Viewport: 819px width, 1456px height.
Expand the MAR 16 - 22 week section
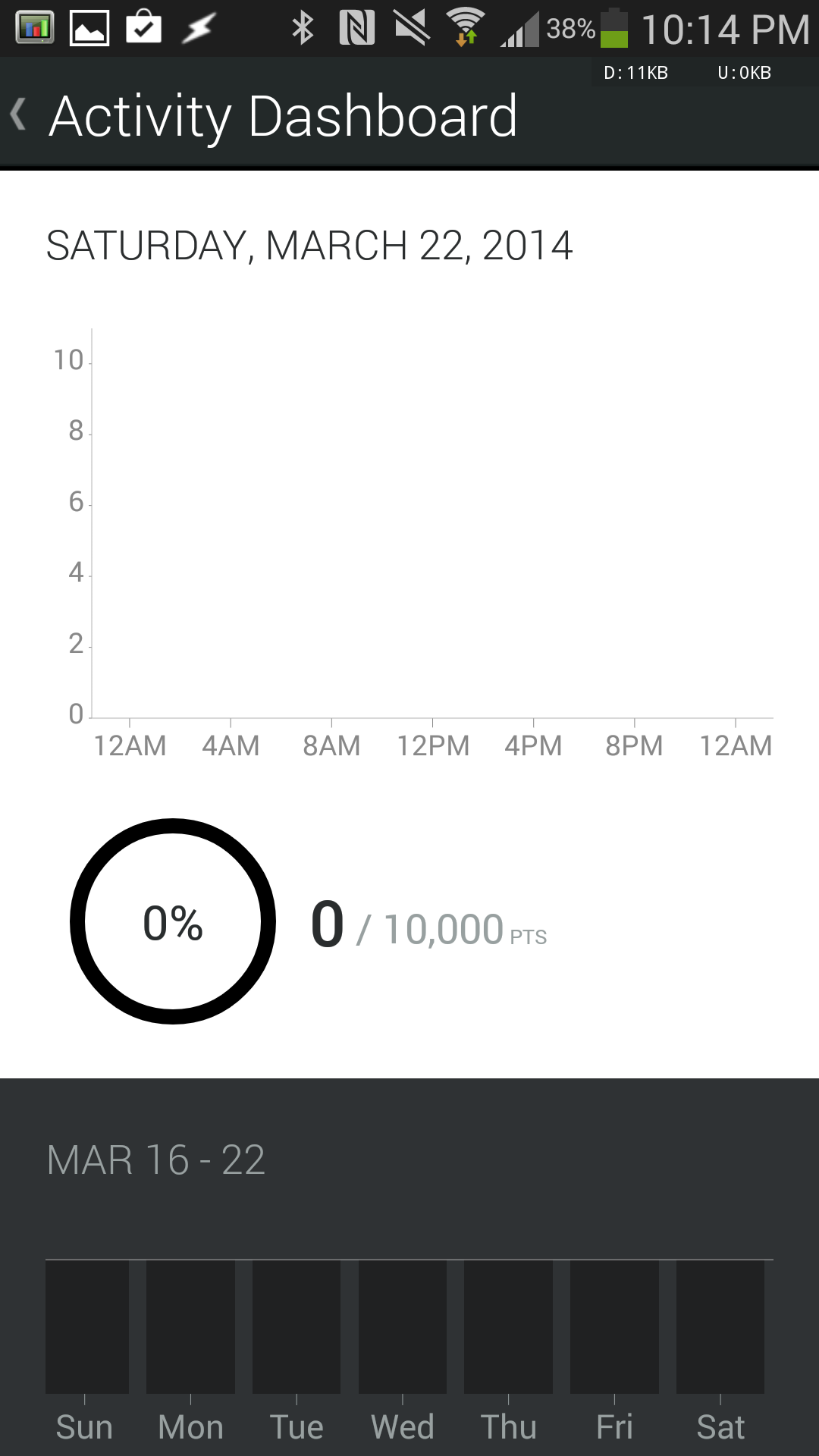tap(157, 1159)
